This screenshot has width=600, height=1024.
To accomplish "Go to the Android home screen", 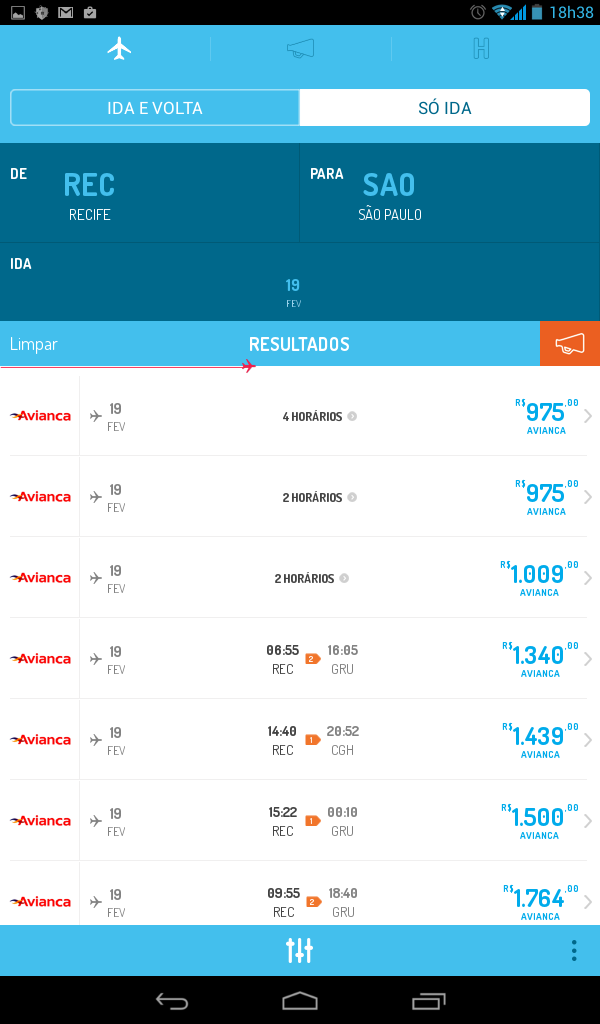I will click(300, 1000).
